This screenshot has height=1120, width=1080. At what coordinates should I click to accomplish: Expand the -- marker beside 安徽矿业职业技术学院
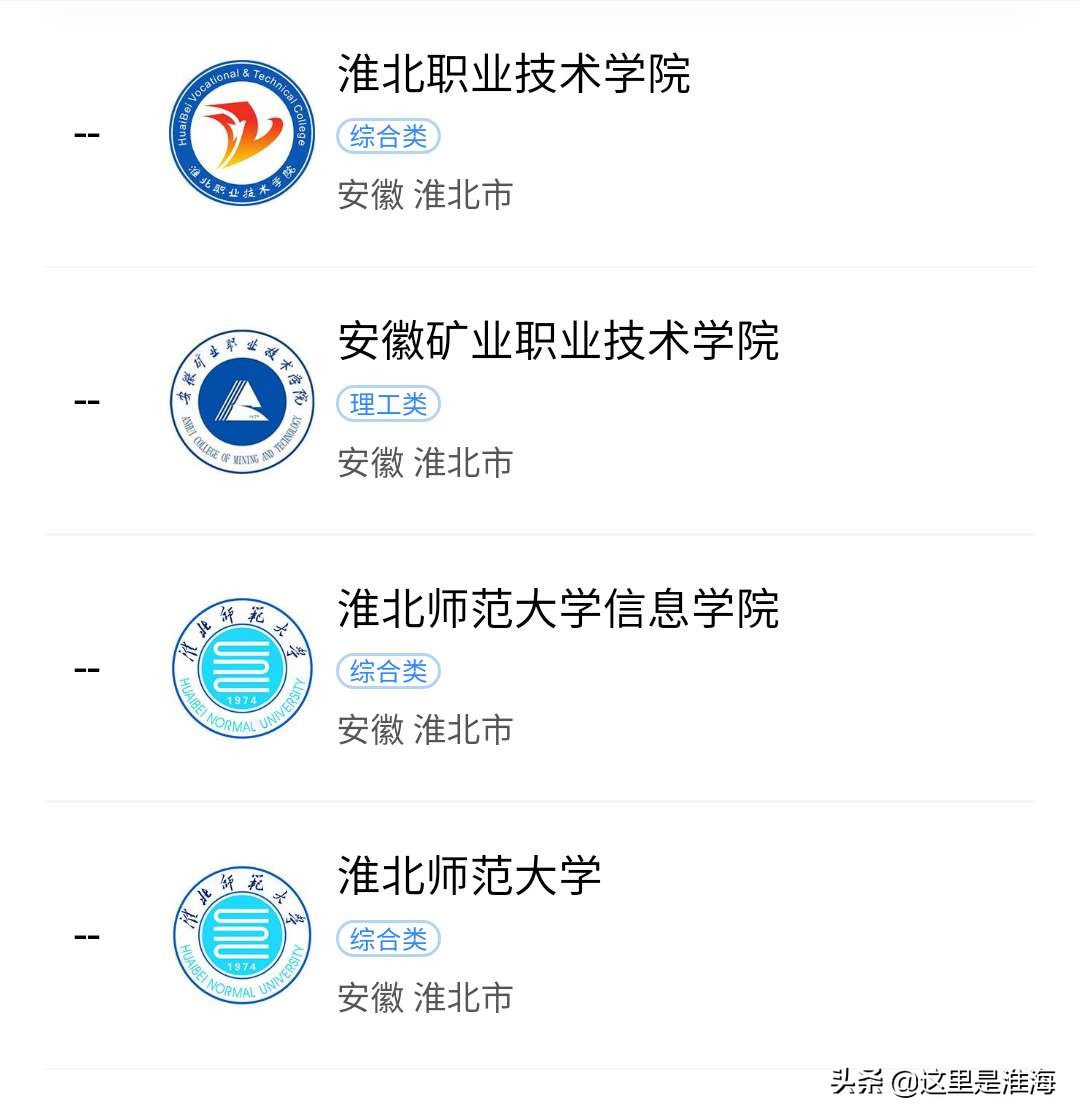click(x=88, y=400)
